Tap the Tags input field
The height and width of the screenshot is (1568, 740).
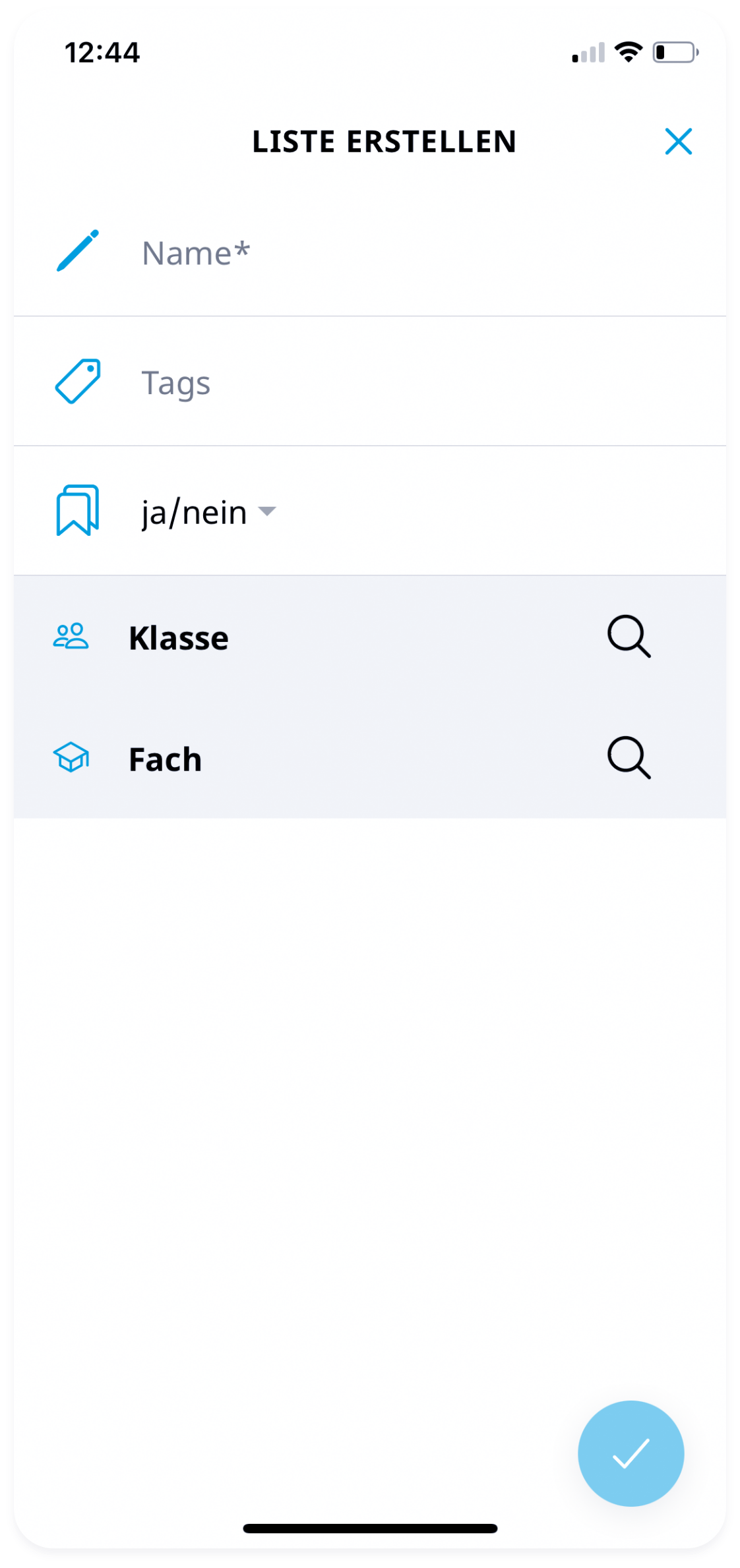pos(396,382)
